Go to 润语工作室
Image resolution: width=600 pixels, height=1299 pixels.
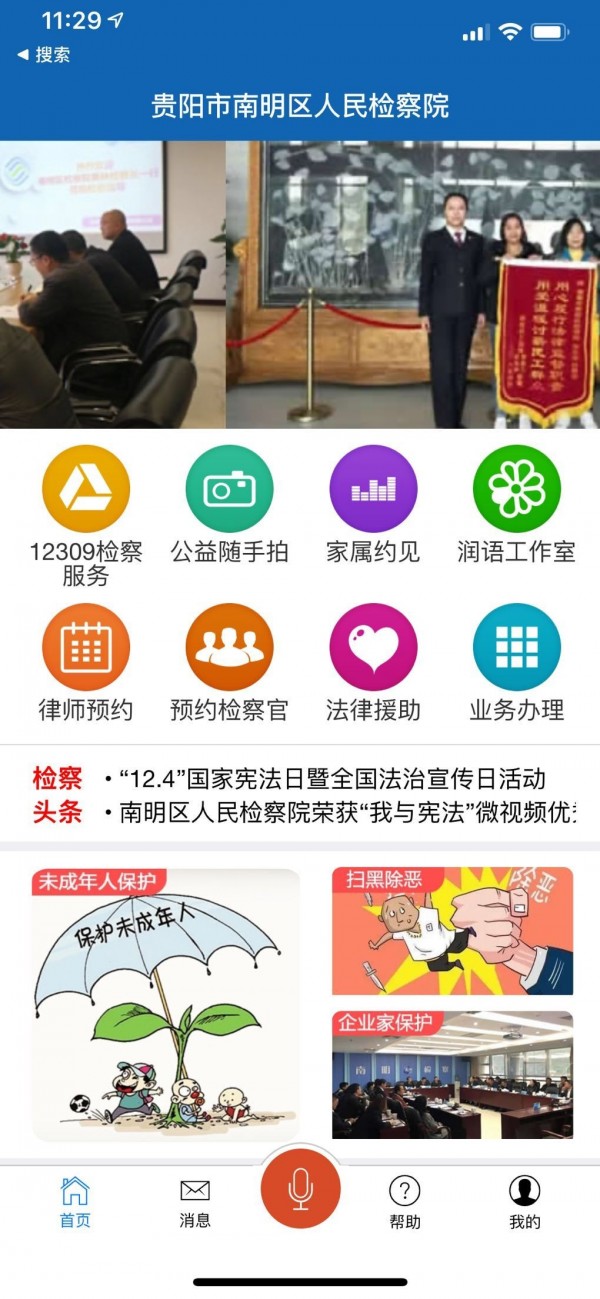click(516, 489)
